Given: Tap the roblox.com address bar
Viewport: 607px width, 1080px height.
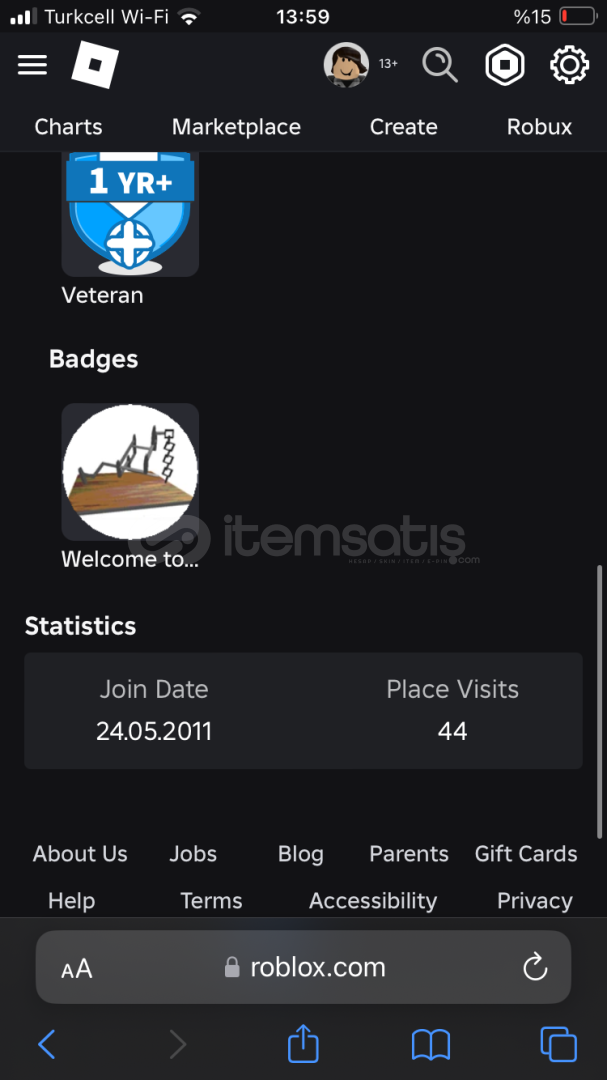Looking at the screenshot, I should coord(303,967).
